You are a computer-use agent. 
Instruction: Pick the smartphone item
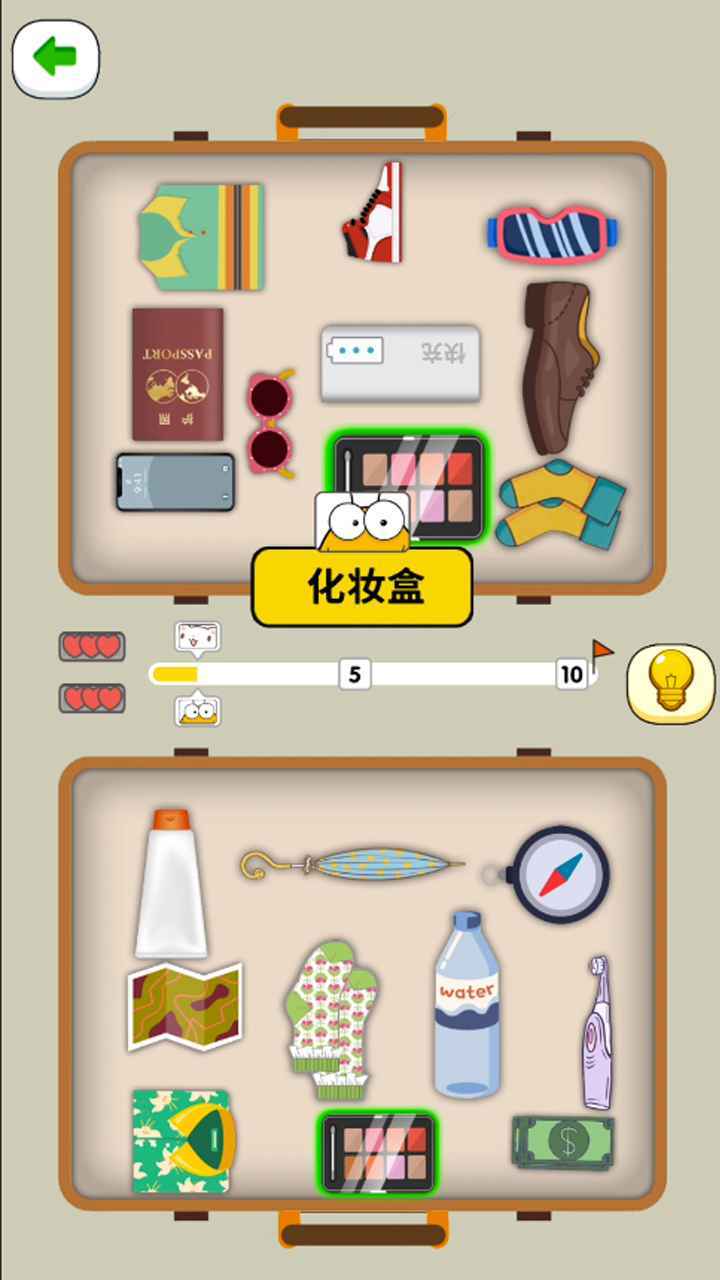click(176, 482)
